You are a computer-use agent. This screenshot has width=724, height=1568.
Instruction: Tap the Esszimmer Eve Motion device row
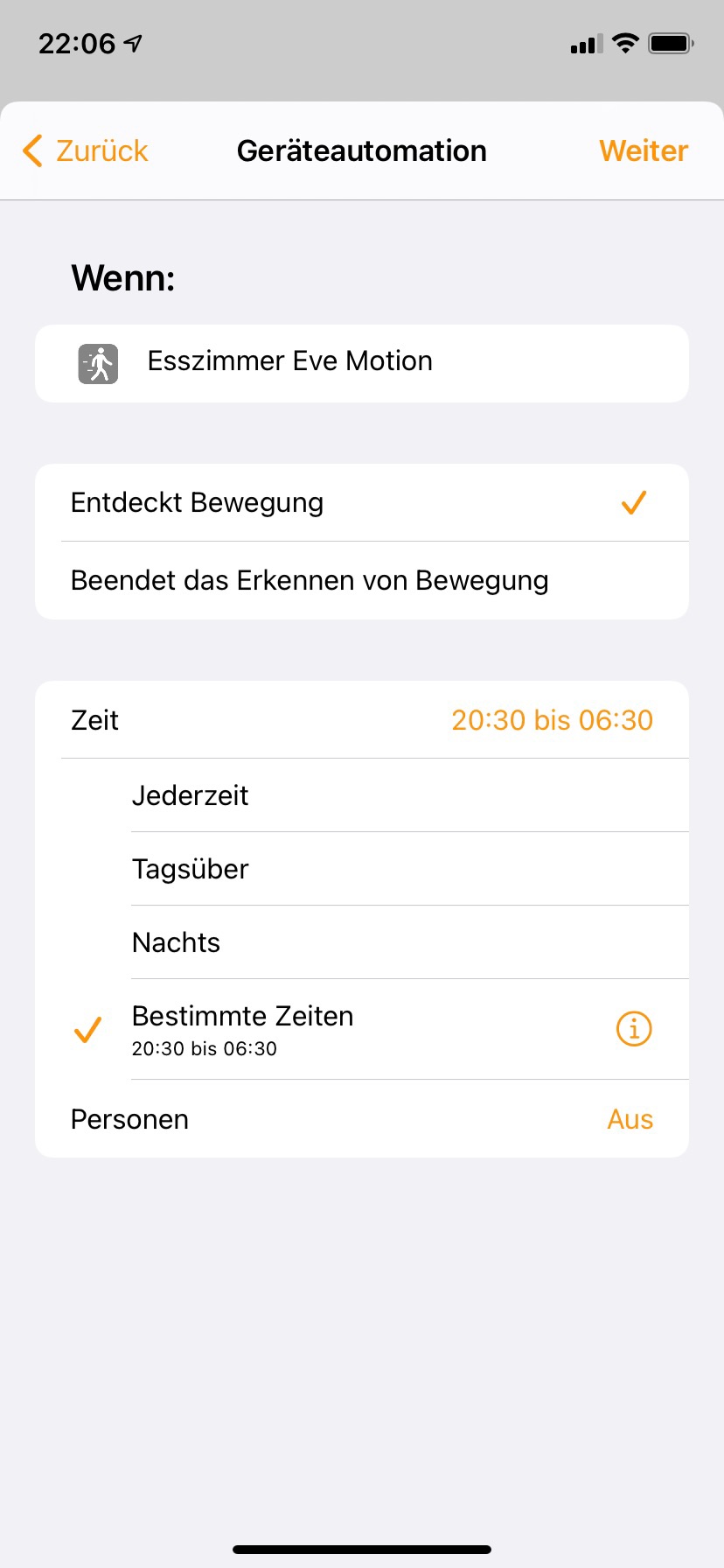point(361,363)
